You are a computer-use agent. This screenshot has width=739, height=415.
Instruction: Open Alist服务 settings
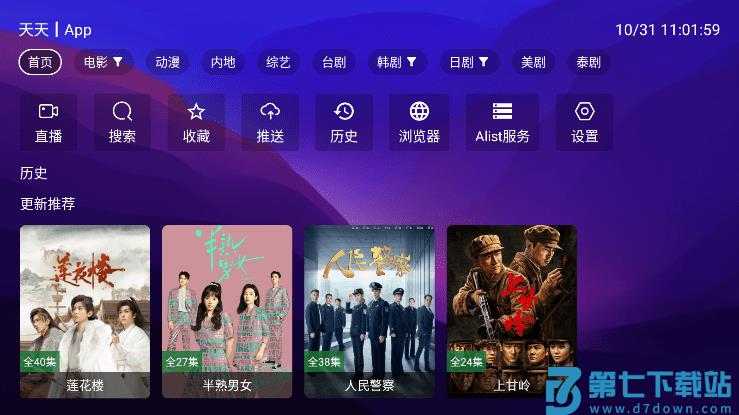(502, 122)
